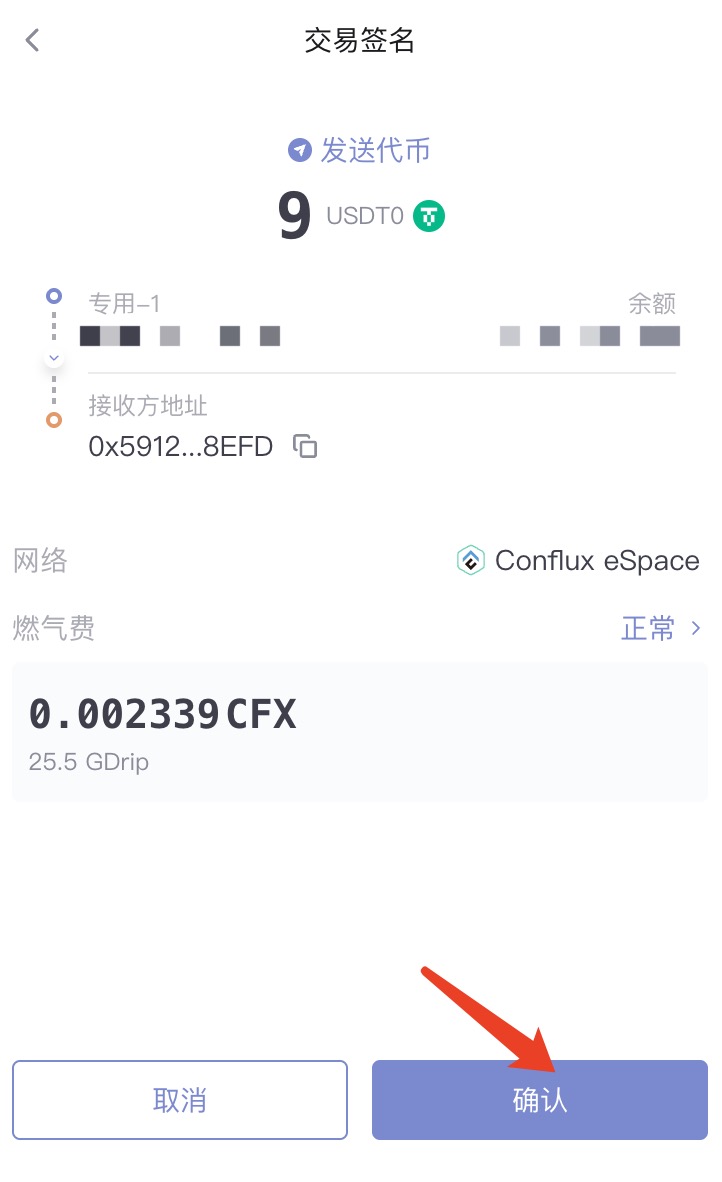Tap 取消 to cancel the transaction
The width and height of the screenshot is (722, 1182).
[180, 1100]
